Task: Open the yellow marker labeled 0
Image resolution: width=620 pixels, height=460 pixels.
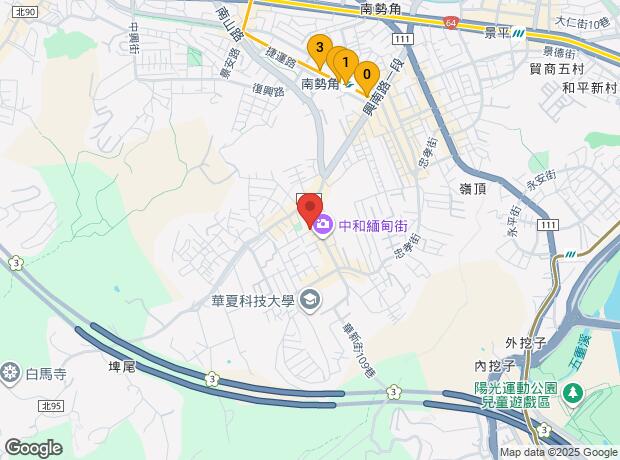Action: [x=367, y=72]
